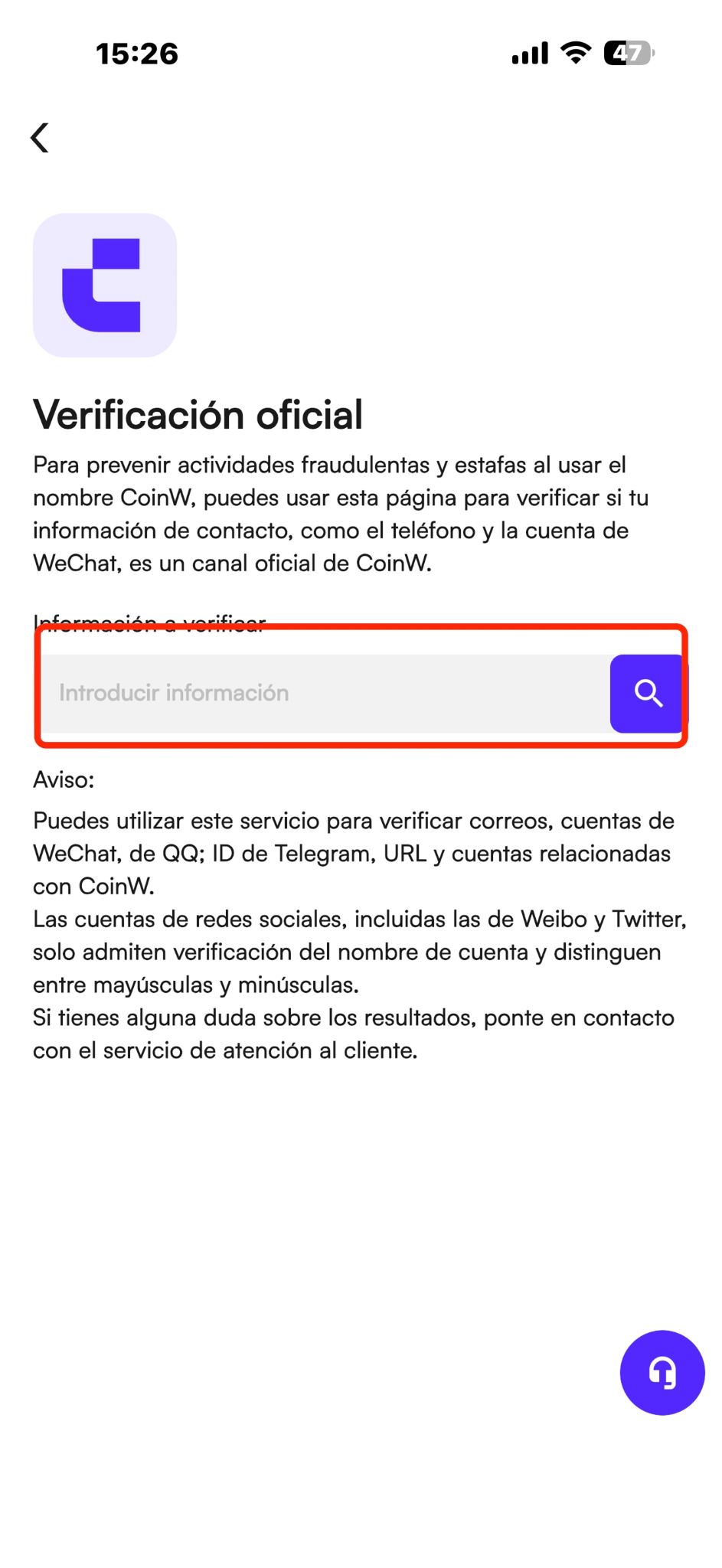Open customer support via headset button
The height and width of the screenshot is (1568, 722).
tap(662, 1372)
